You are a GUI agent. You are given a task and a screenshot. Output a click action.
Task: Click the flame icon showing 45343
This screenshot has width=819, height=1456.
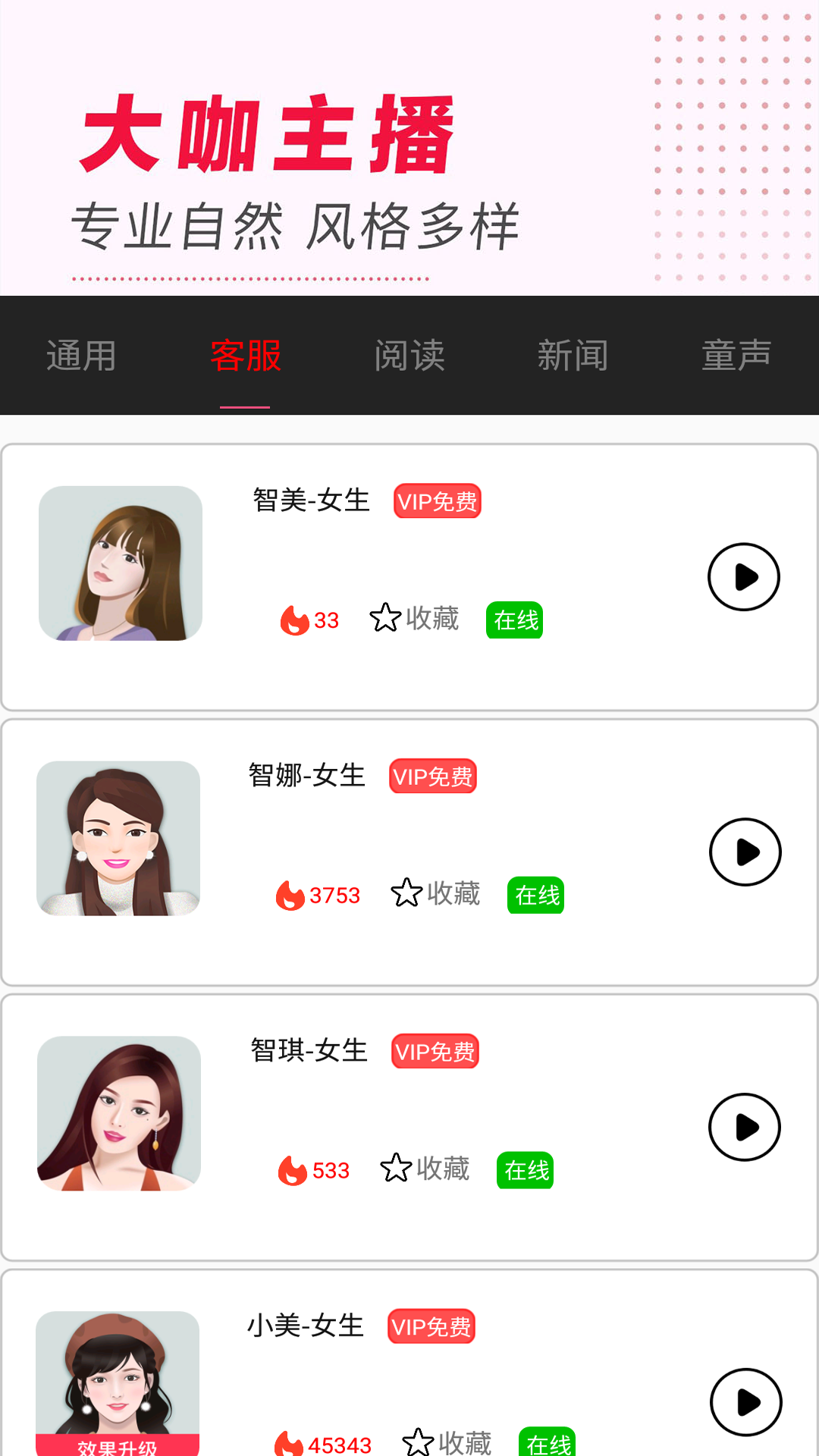[292, 1439]
